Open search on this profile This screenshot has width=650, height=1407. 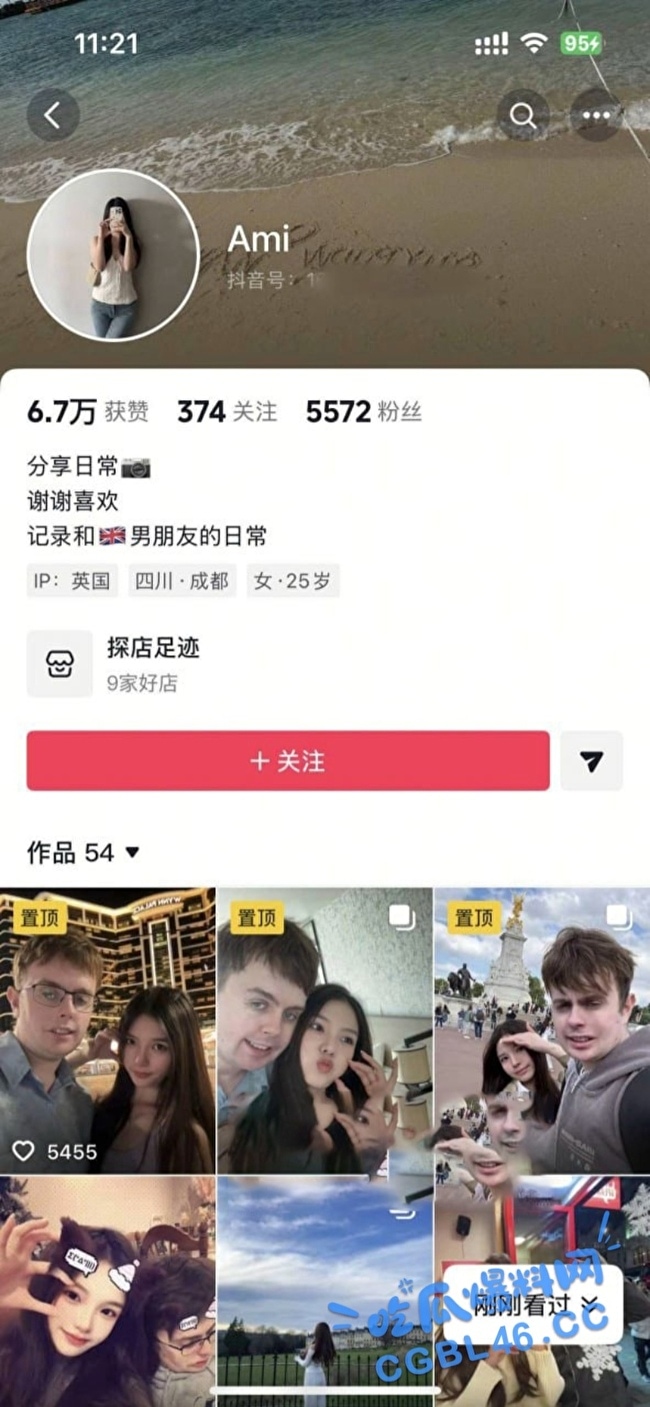(x=523, y=116)
